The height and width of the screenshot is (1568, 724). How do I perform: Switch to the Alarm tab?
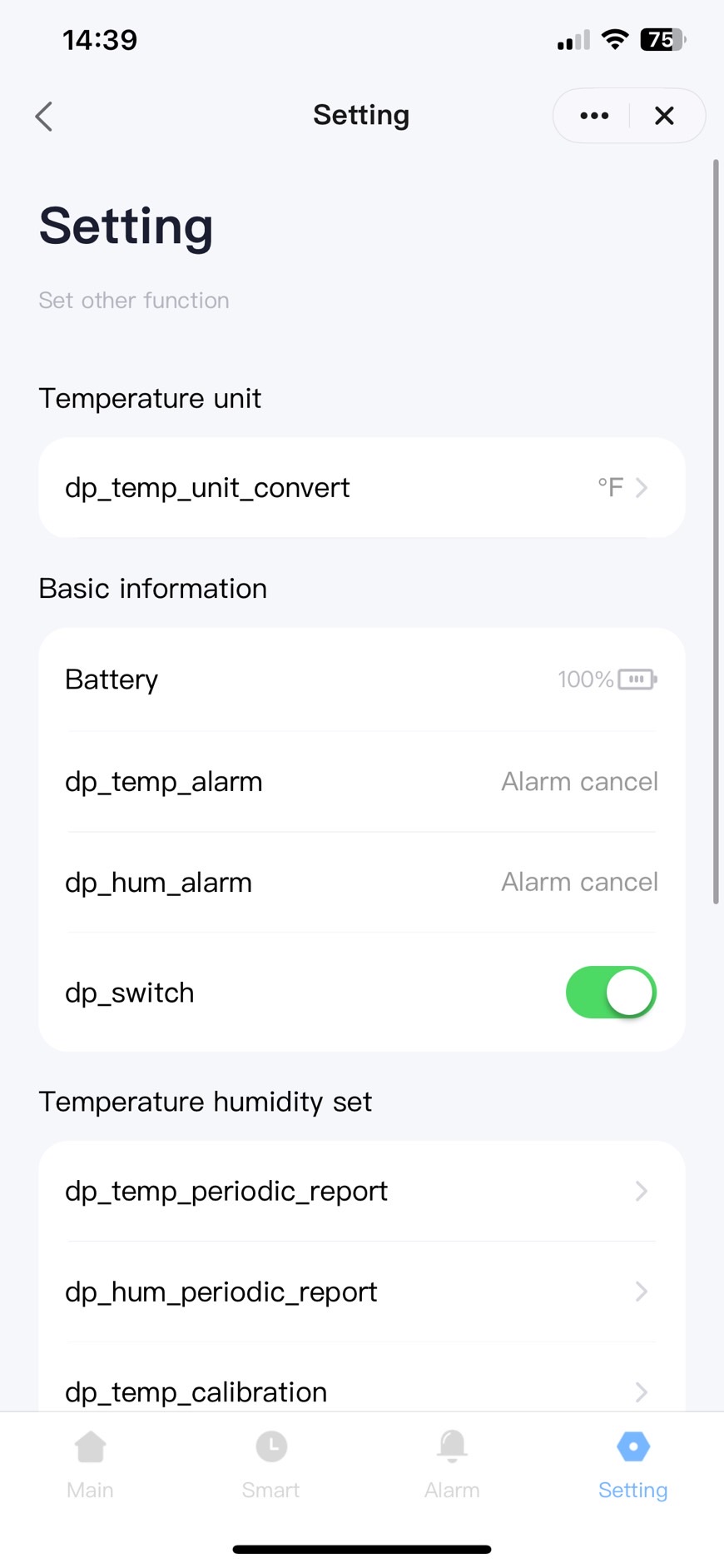coord(452,1464)
